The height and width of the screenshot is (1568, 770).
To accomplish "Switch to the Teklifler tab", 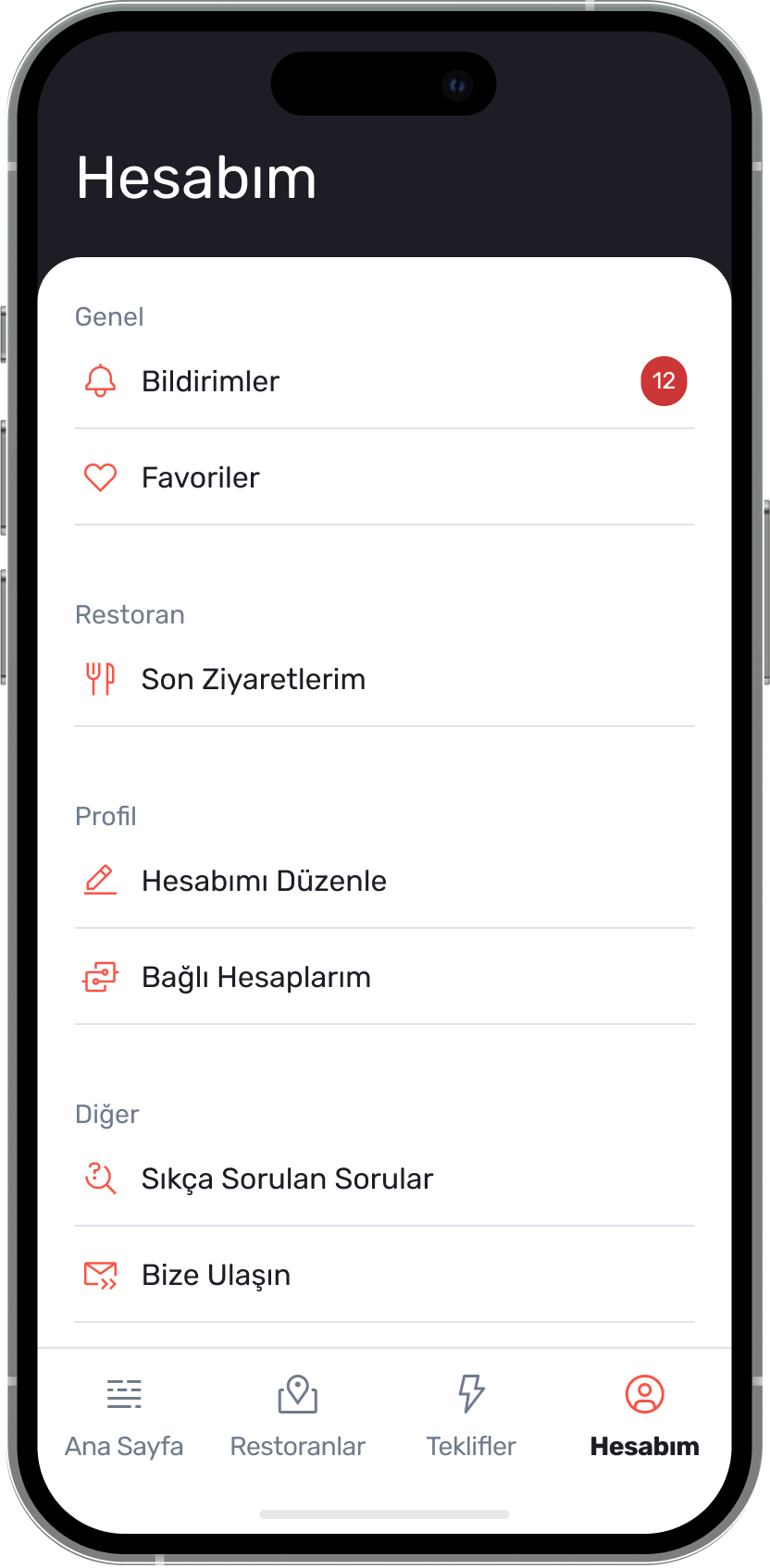I will pyautogui.click(x=471, y=1416).
